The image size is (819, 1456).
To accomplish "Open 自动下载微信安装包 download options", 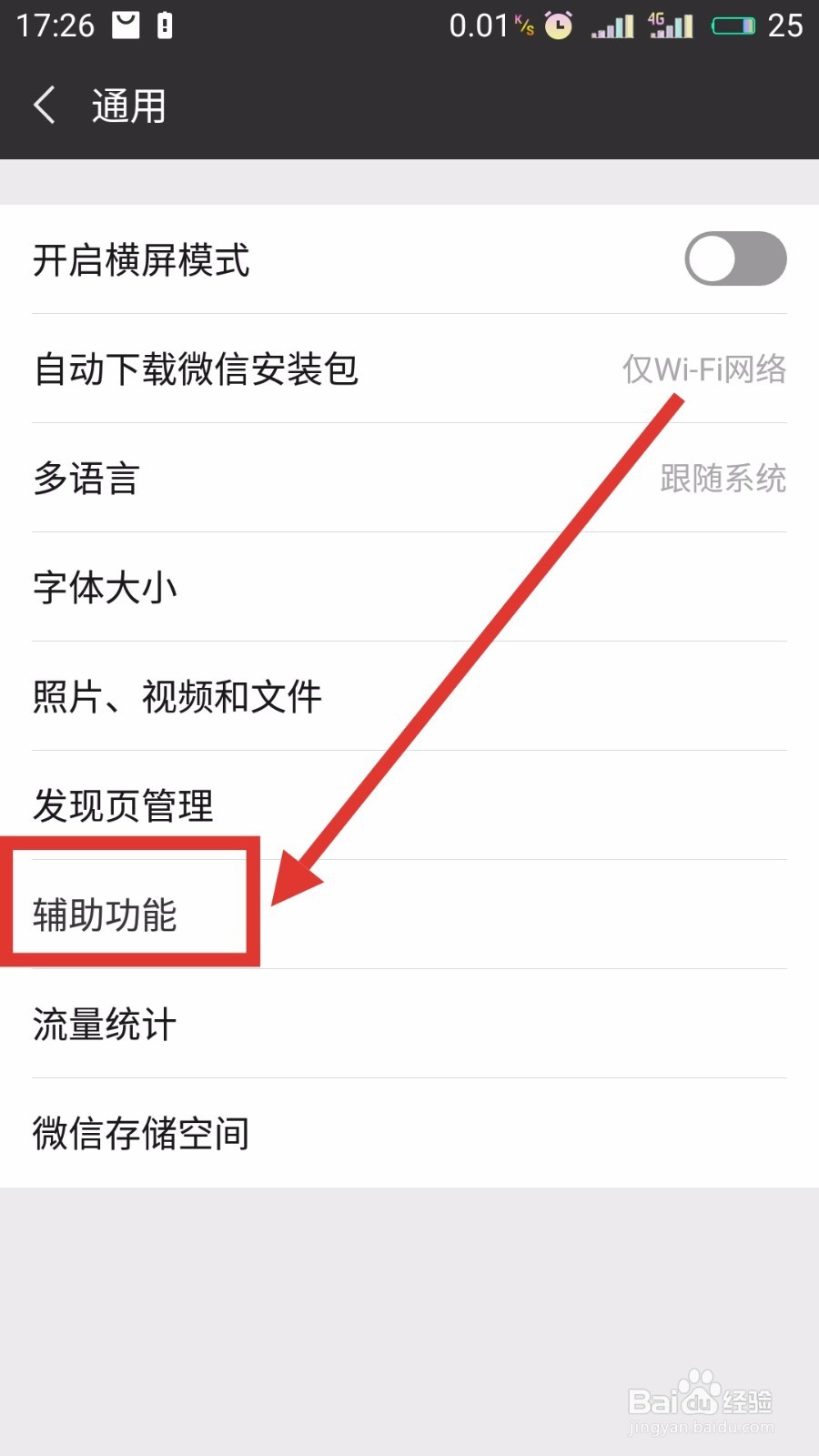I will point(409,370).
